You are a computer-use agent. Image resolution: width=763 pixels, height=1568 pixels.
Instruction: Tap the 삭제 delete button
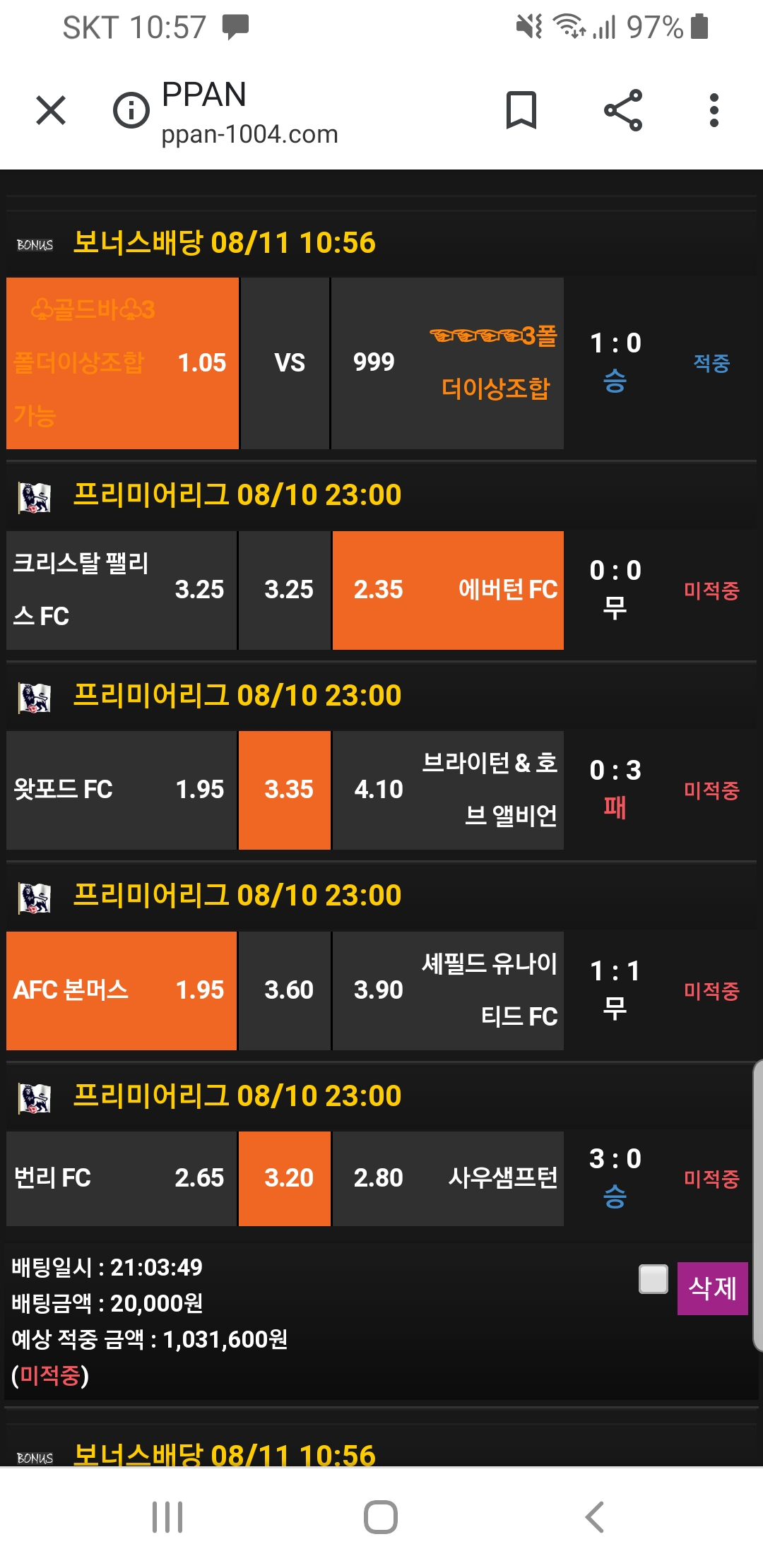tap(712, 1288)
